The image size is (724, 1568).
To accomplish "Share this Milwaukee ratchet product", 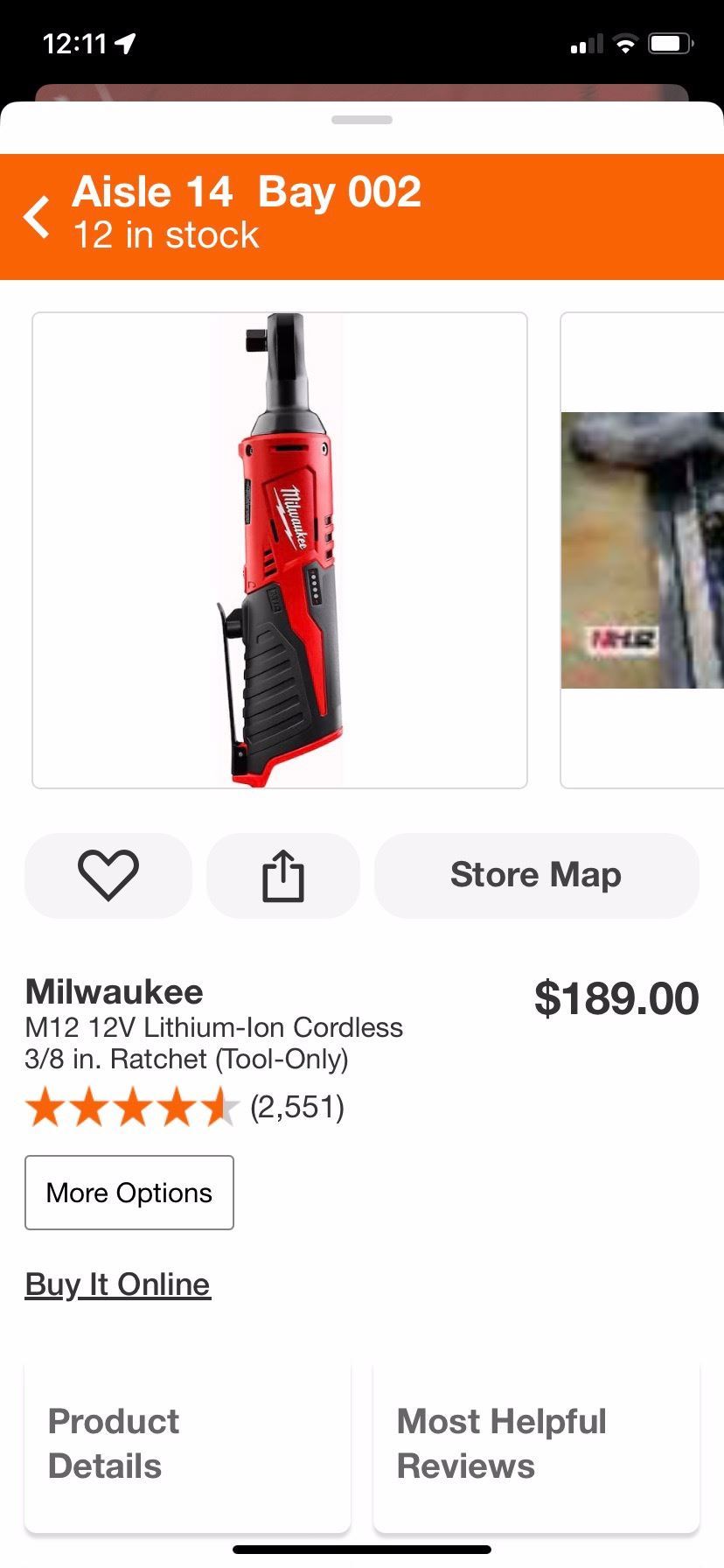I will (x=283, y=875).
